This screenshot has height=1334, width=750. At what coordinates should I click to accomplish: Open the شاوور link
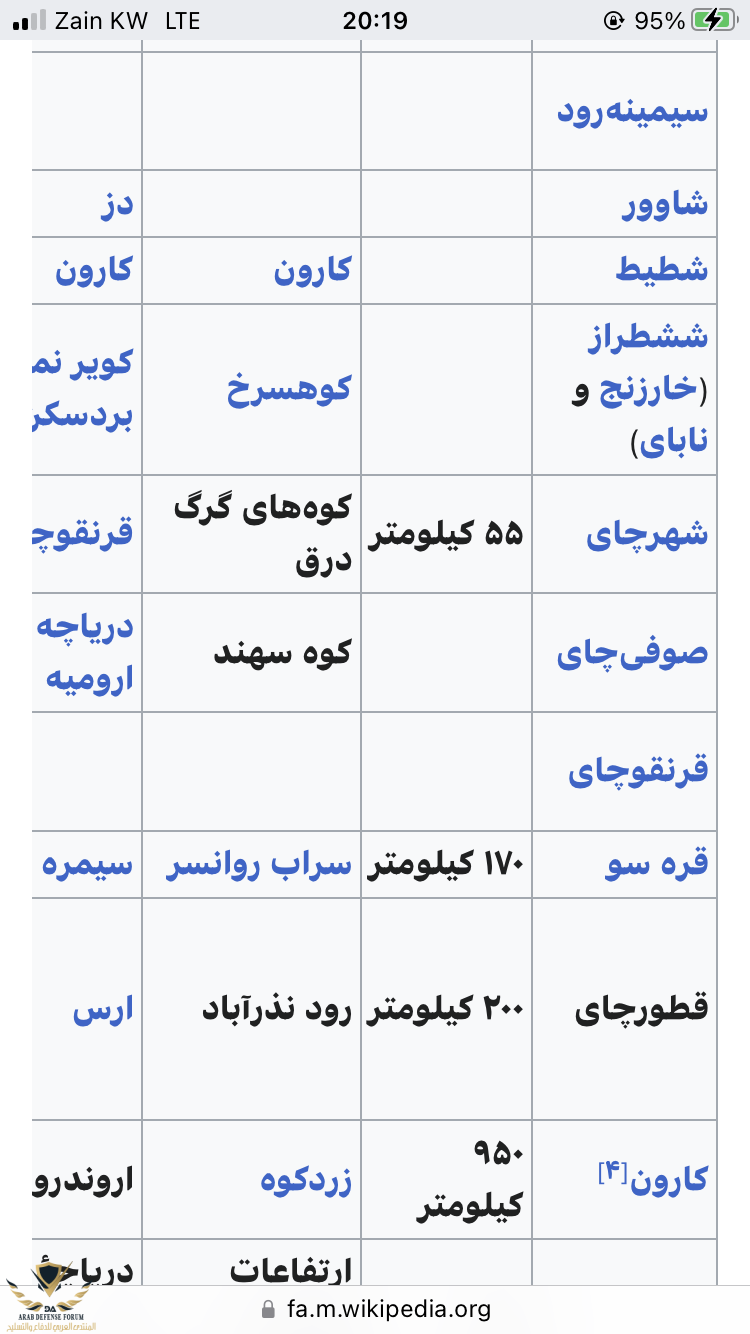tap(665, 203)
